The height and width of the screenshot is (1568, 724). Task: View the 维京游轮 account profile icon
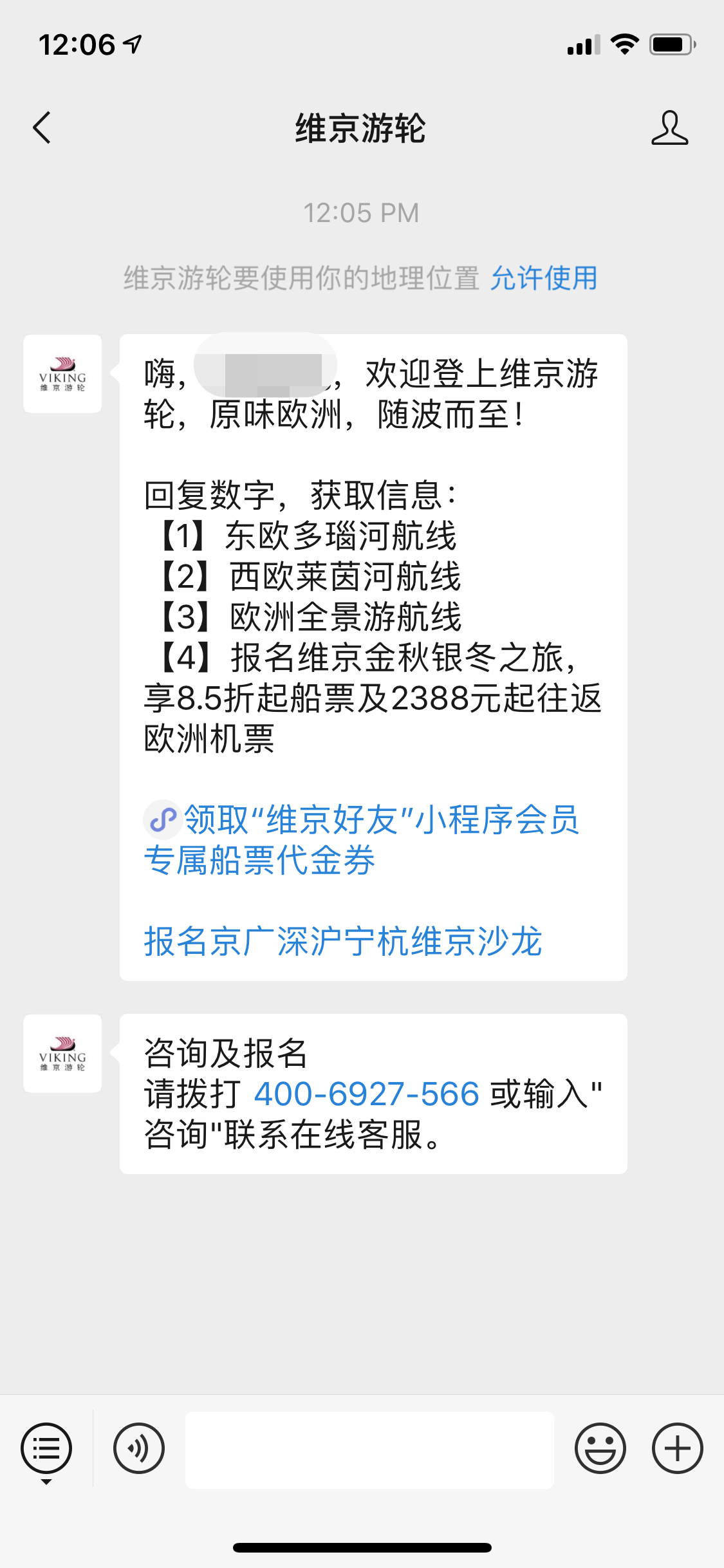click(670, 127)
